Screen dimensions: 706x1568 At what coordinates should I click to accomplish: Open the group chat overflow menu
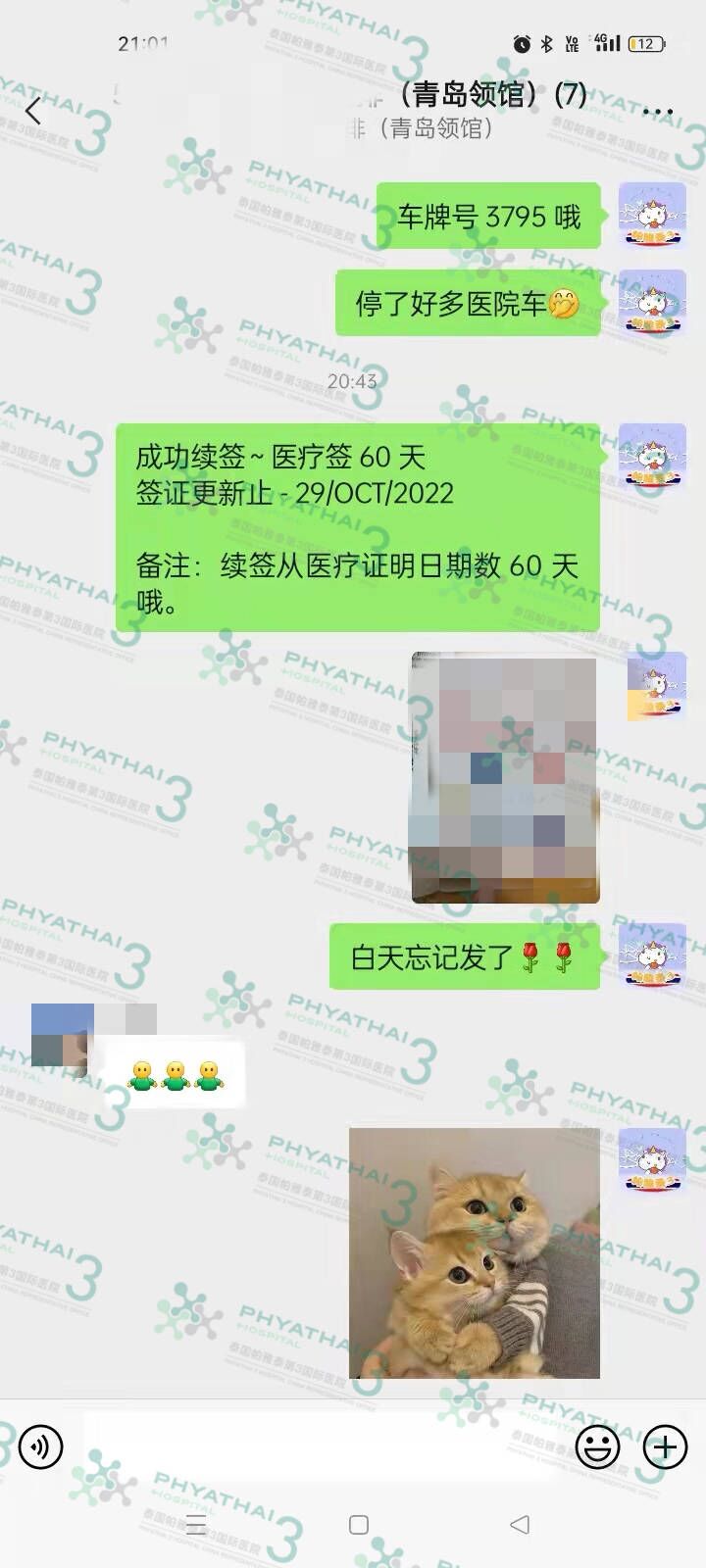(x=658, y=111)
